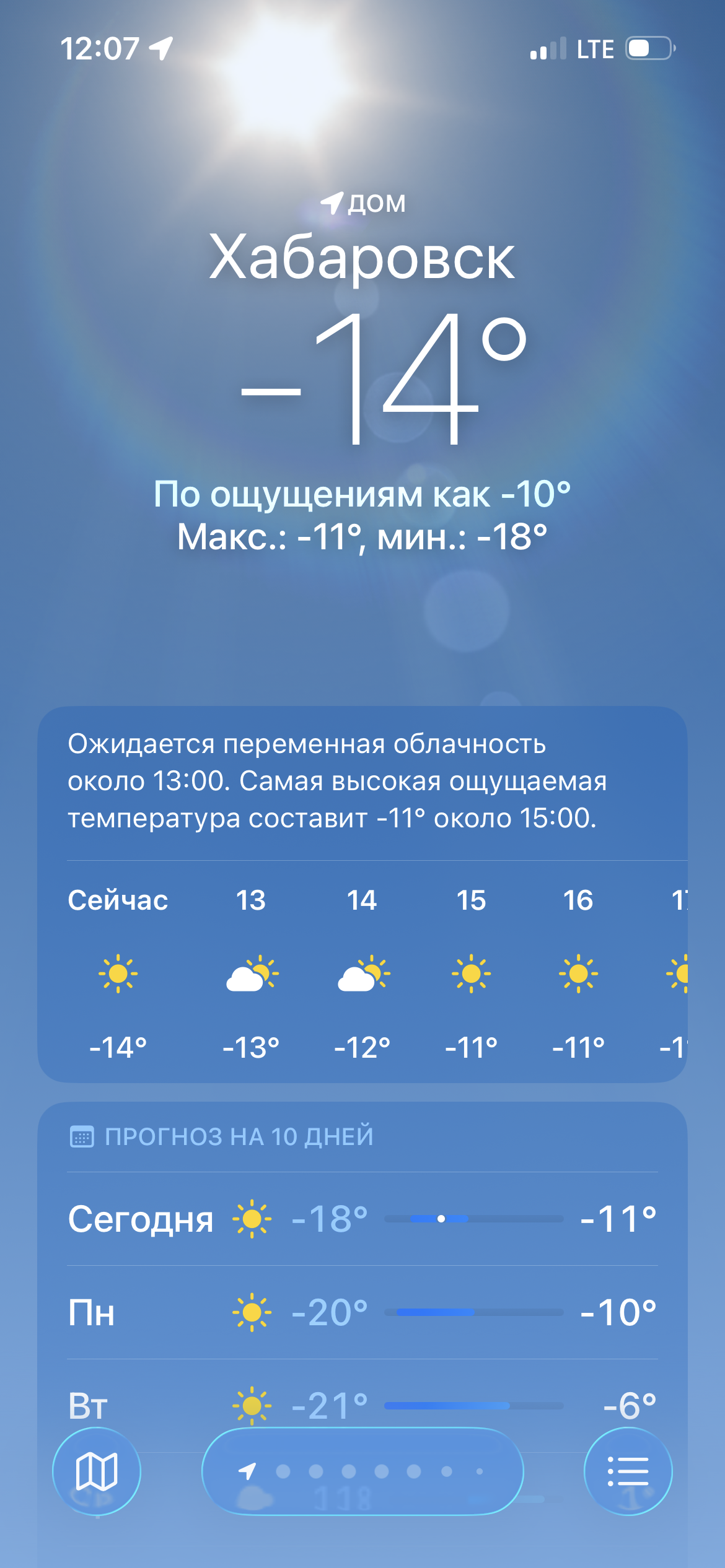Open today's forecast row (Сегодня)
This screenshot has height=1568, width=725.
coord(362,1219)
